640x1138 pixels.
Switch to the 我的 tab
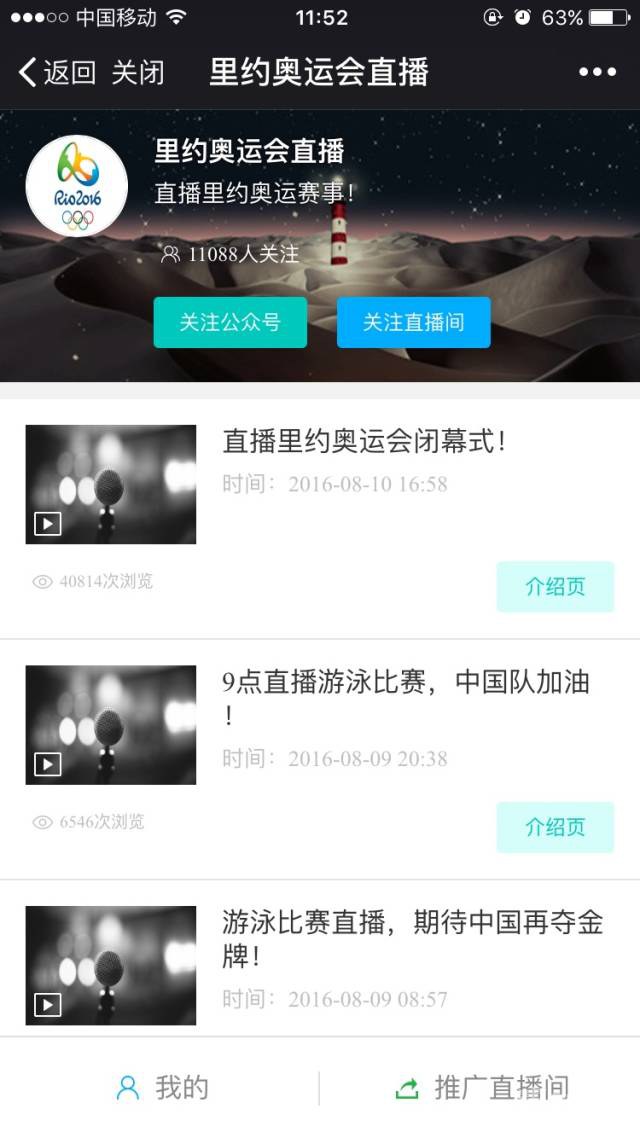(162, 1088)
